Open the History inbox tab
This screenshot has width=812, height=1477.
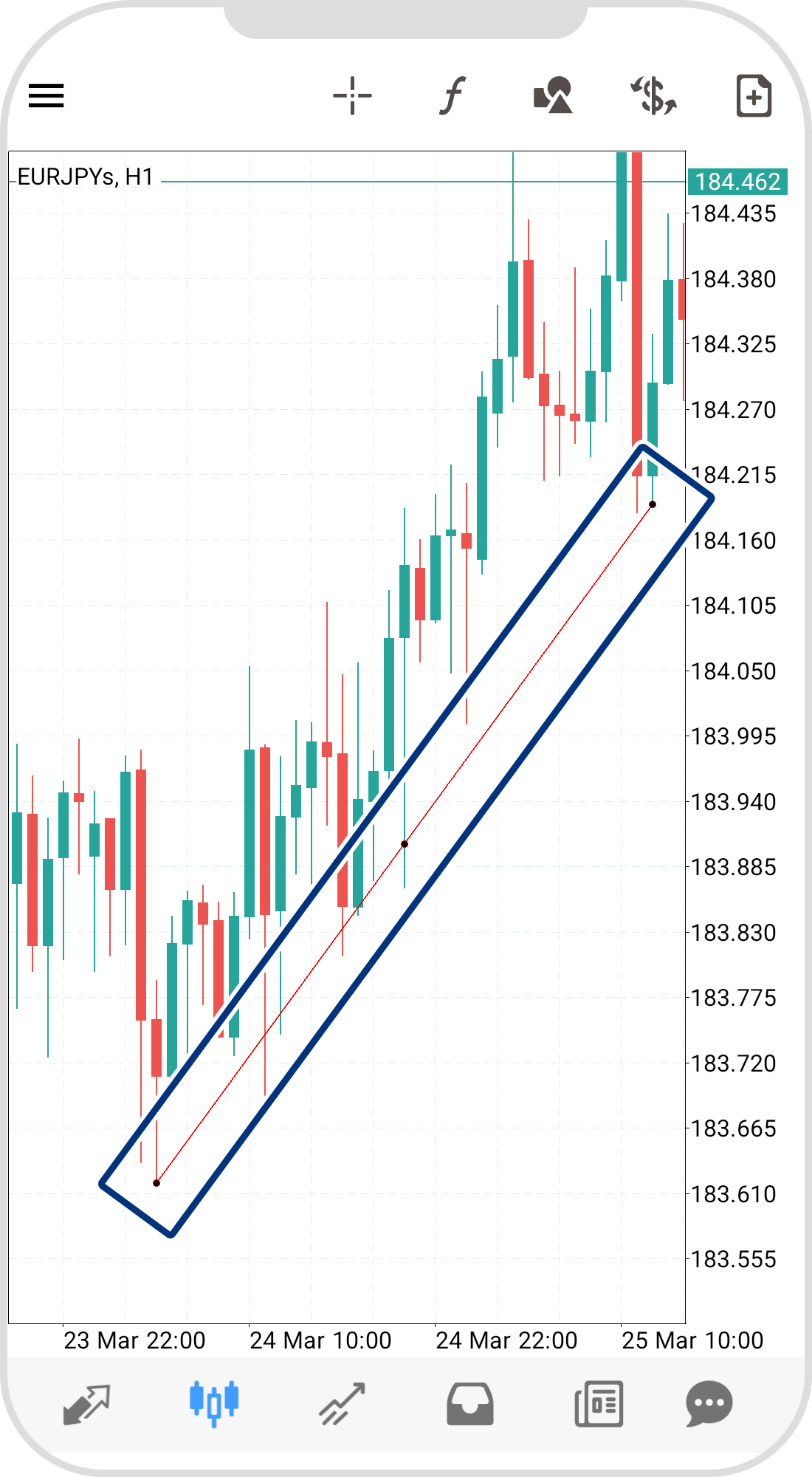pos(470,1403)
